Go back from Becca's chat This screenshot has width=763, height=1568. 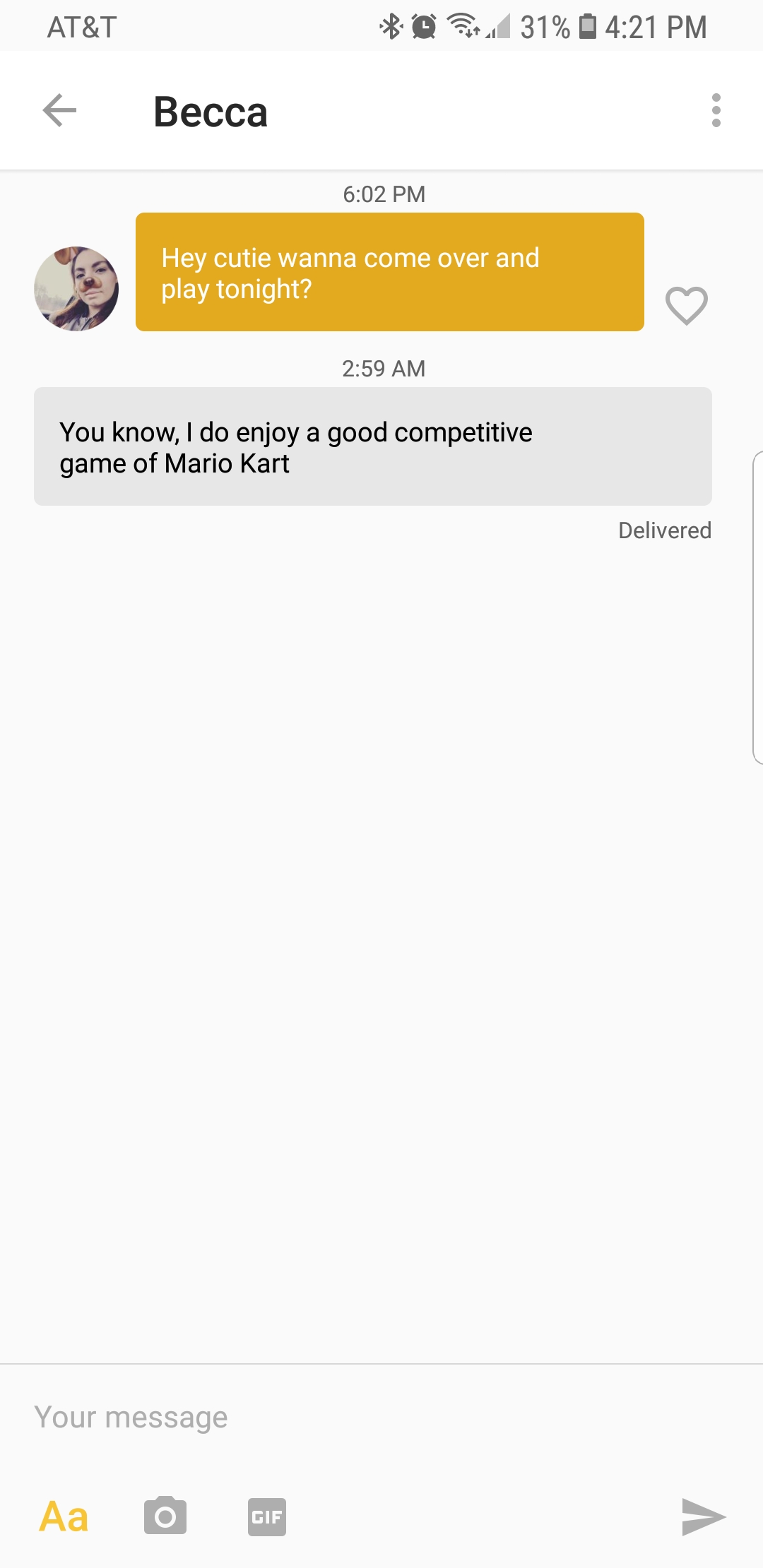pyautogui.click(x=59, y=111)
